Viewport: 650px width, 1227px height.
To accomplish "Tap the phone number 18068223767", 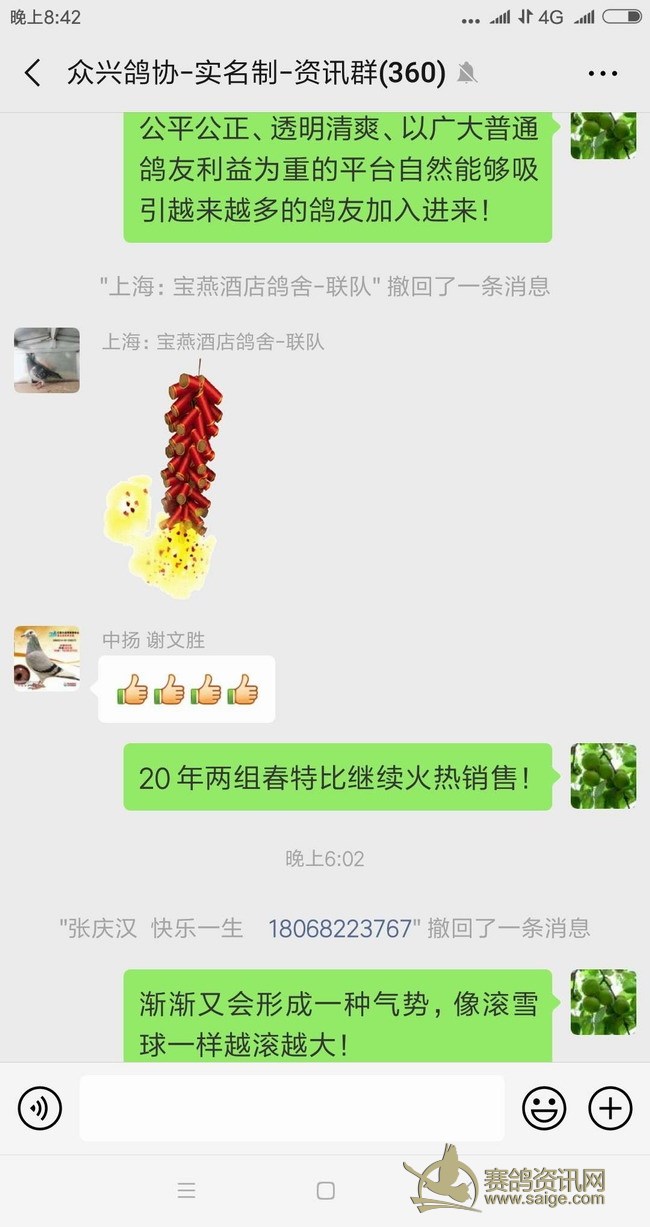I will point(339,928).
